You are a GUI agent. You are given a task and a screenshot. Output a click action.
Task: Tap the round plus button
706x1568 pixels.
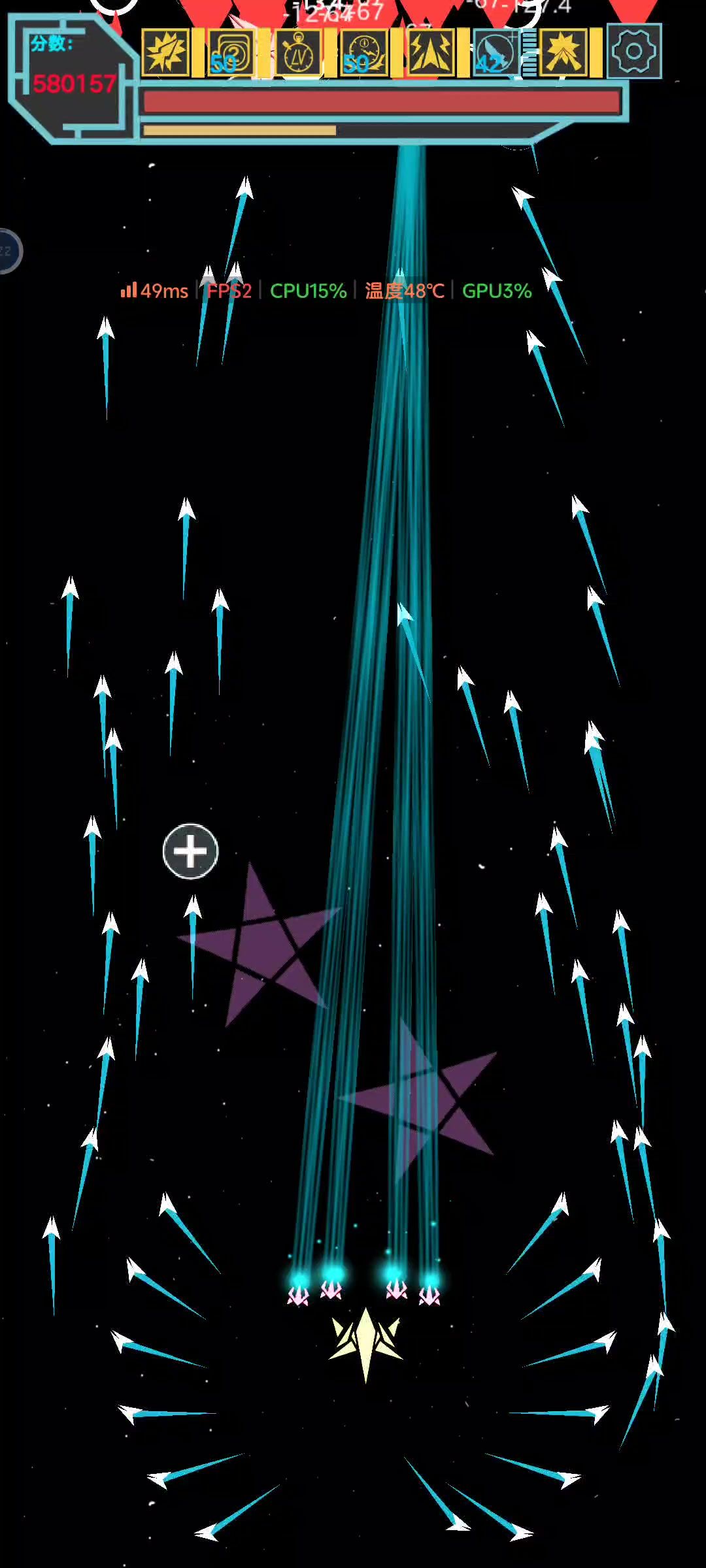tap(190, 851)
